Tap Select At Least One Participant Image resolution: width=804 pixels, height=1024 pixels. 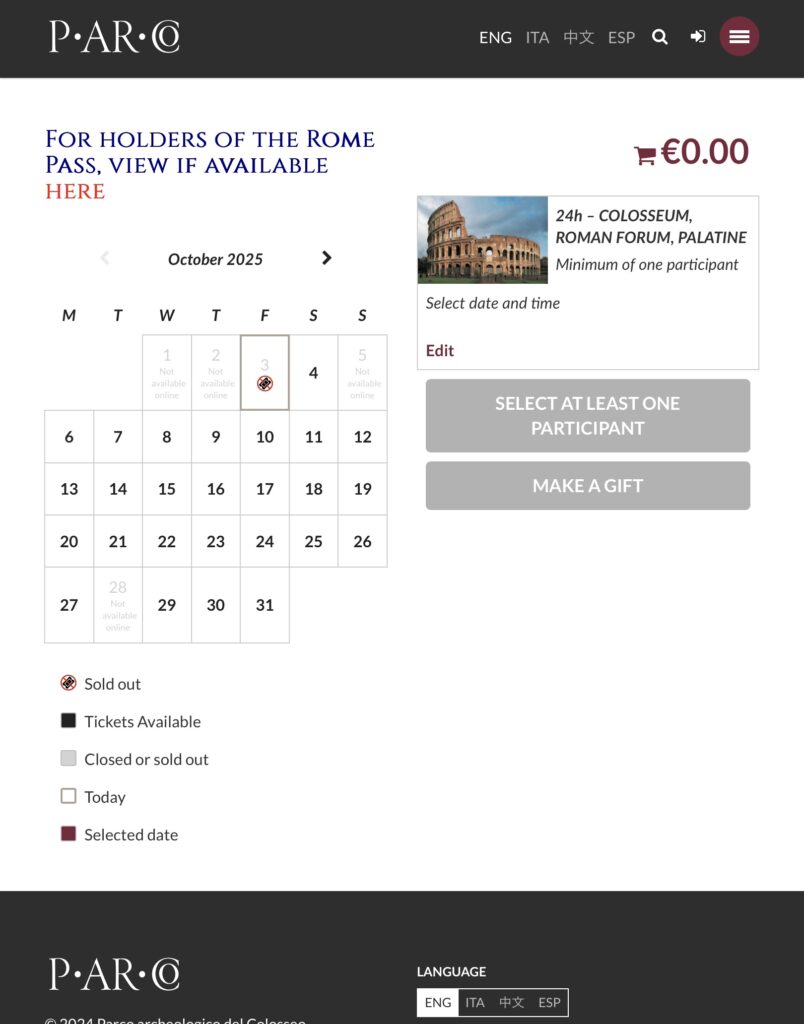tap(587, 416)
